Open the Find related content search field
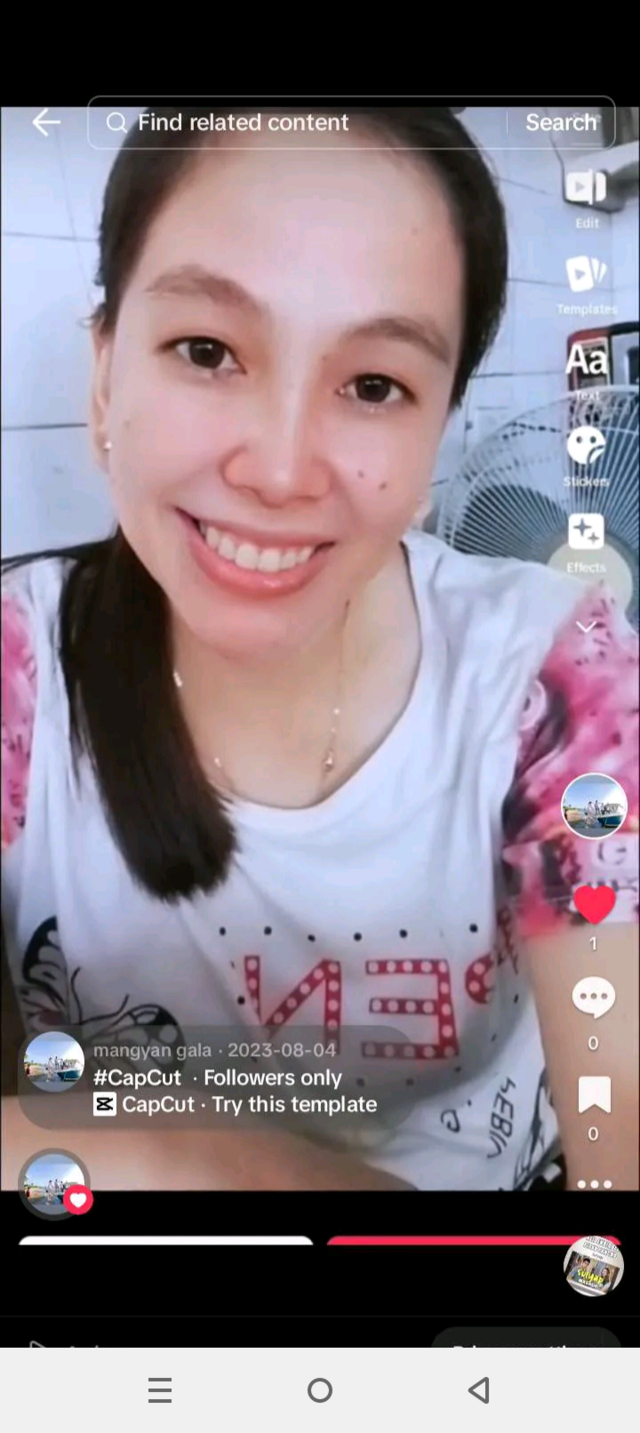640x1433 pixels. click(x=300, y=123)
